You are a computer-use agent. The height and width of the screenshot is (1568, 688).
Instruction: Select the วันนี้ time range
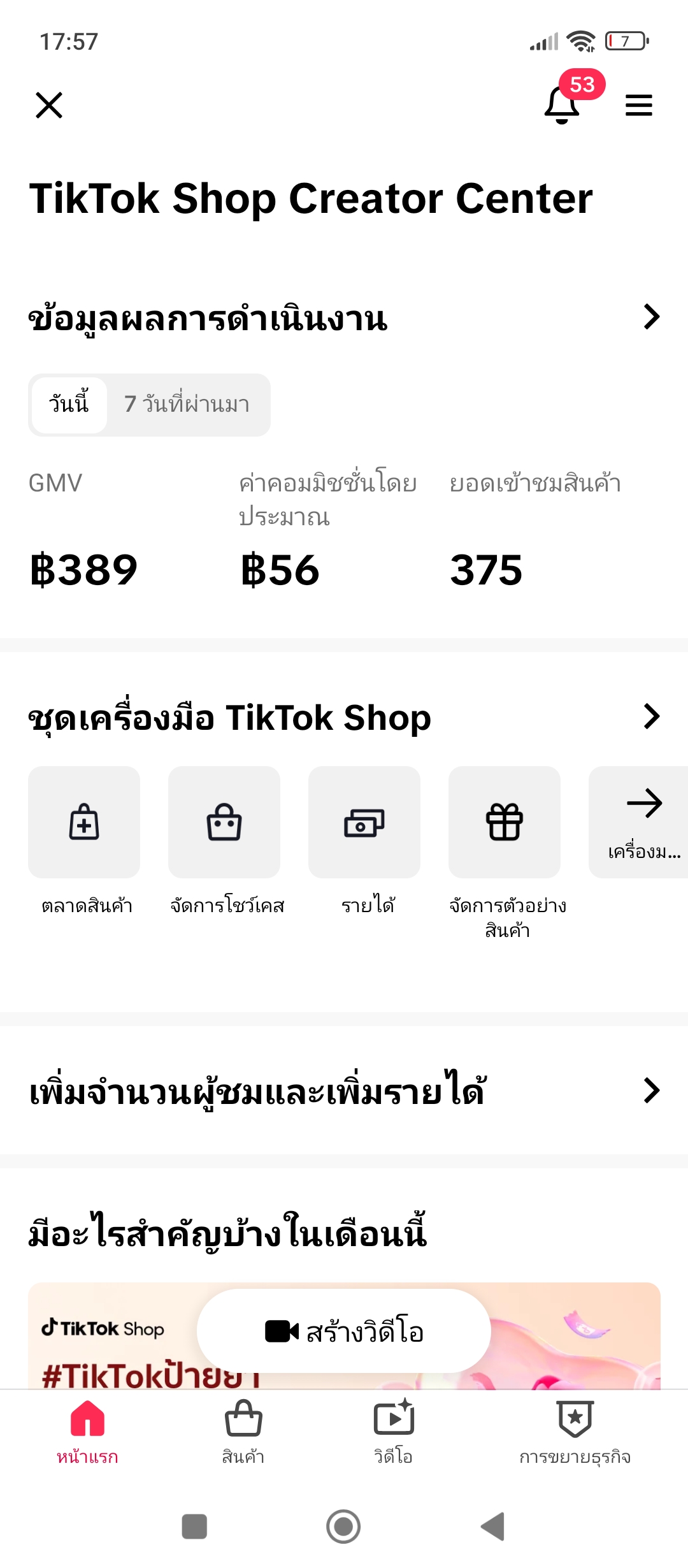(x=69, y=405)
